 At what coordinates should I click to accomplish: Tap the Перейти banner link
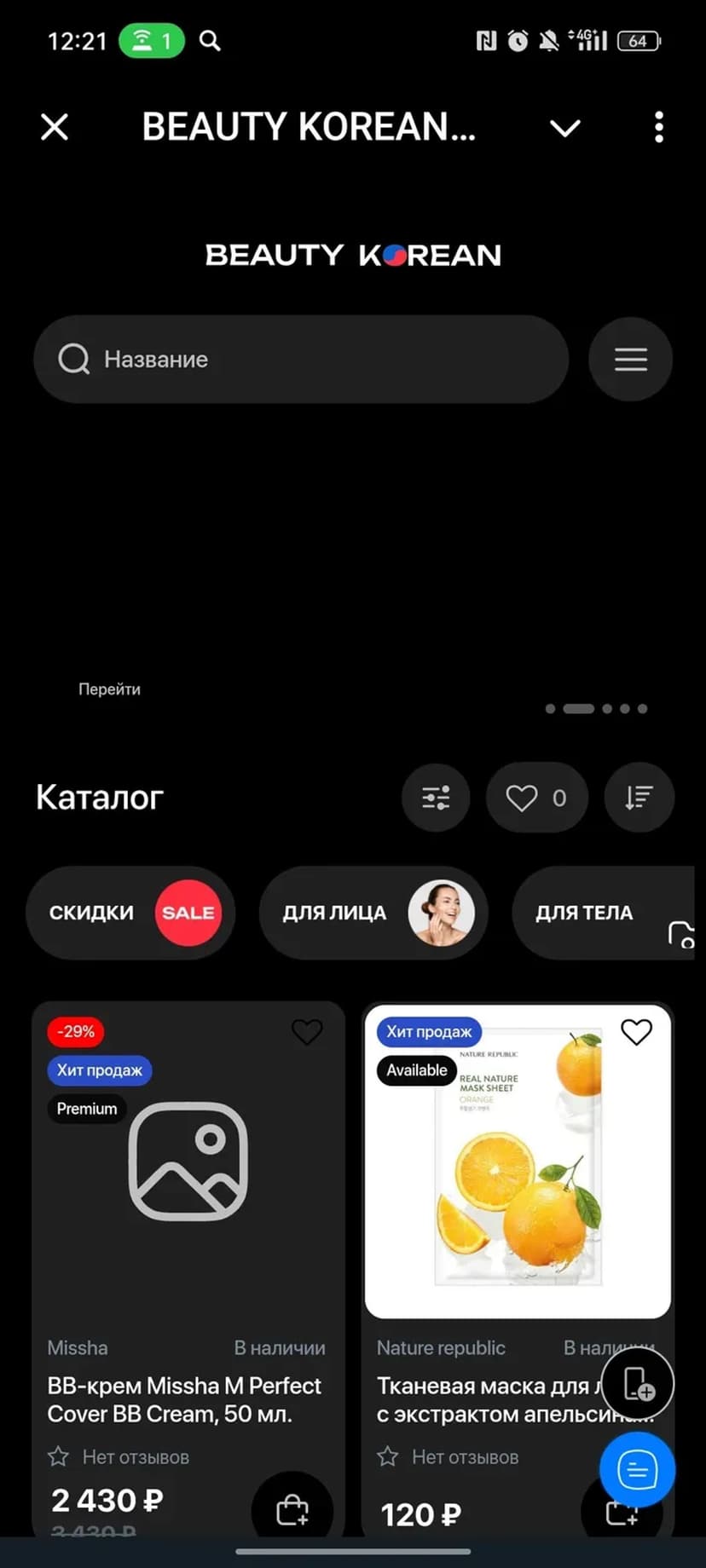coord(109,689)
